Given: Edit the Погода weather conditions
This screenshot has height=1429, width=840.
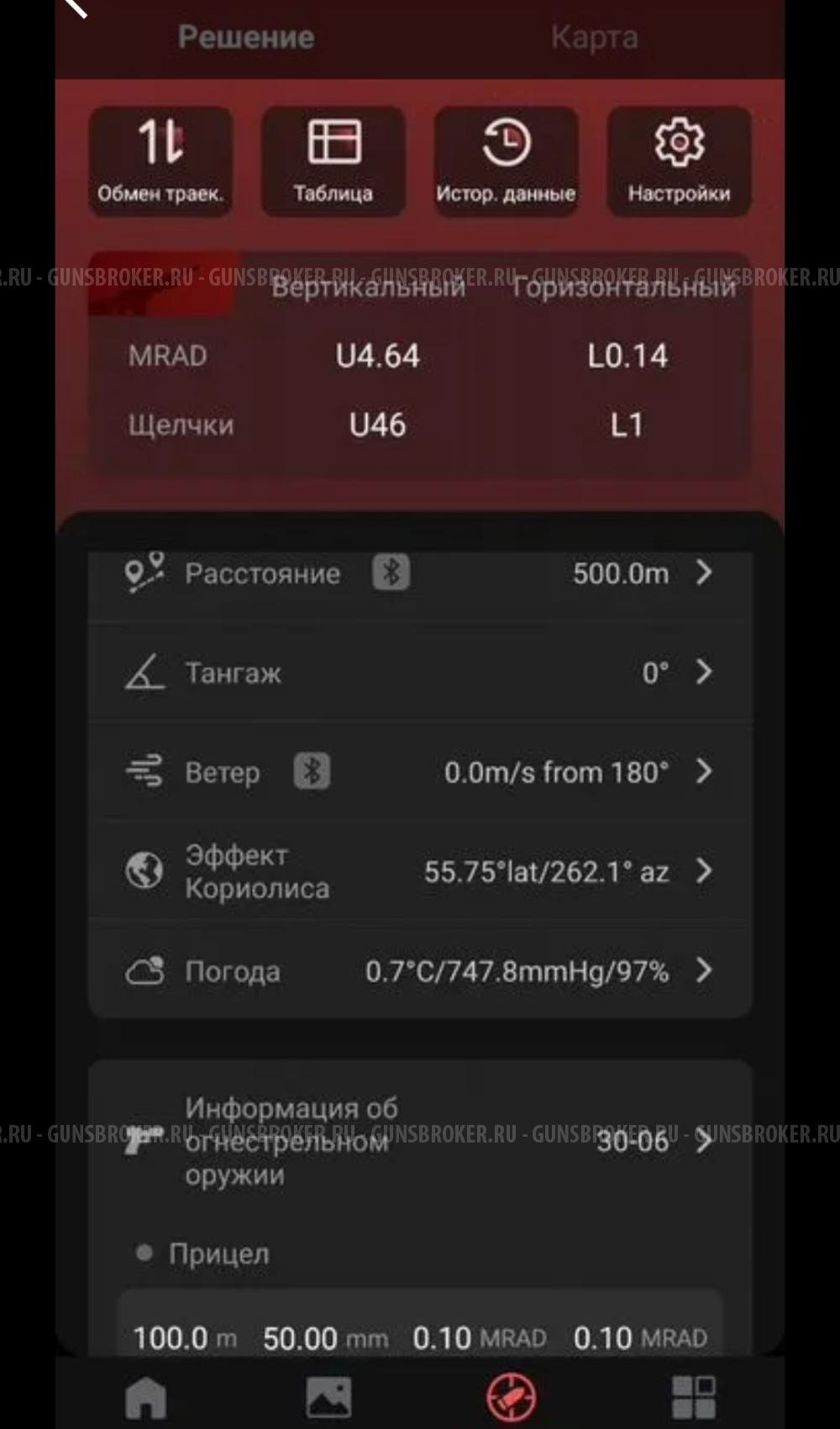Looking at the screenshot, I should (420, 971).
